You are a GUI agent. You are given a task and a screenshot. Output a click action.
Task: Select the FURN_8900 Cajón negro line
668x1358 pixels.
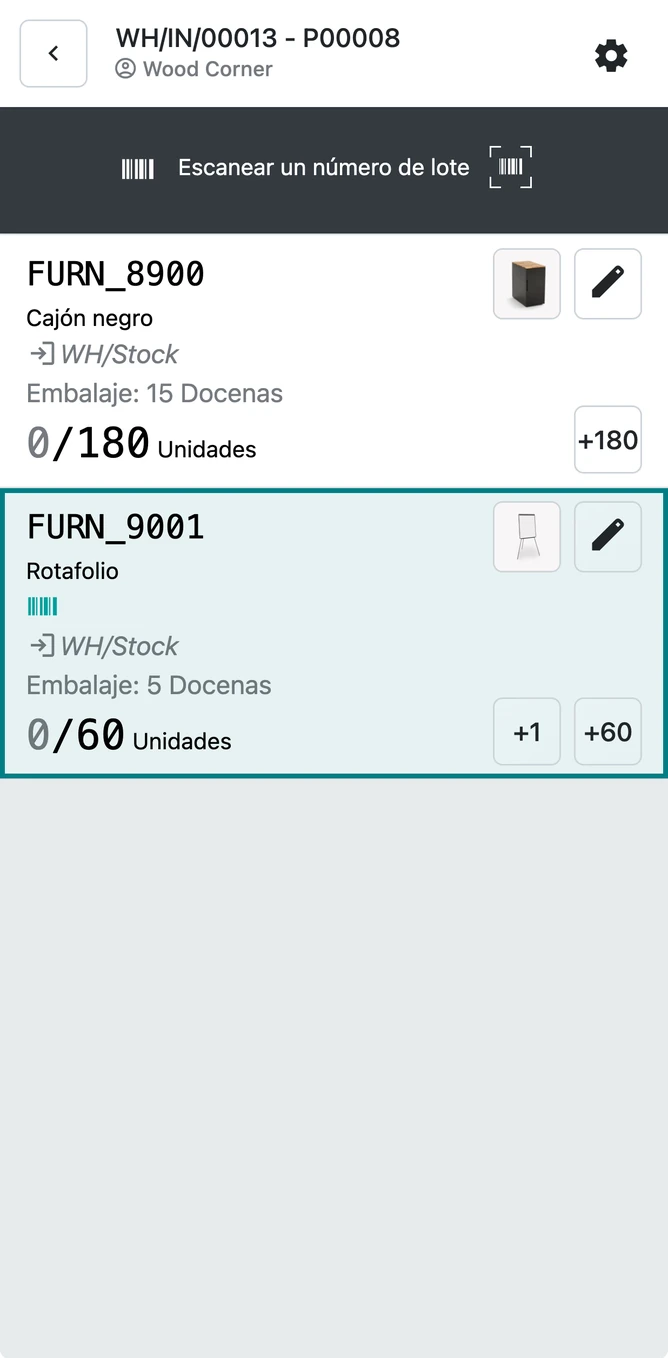(334, 361)
